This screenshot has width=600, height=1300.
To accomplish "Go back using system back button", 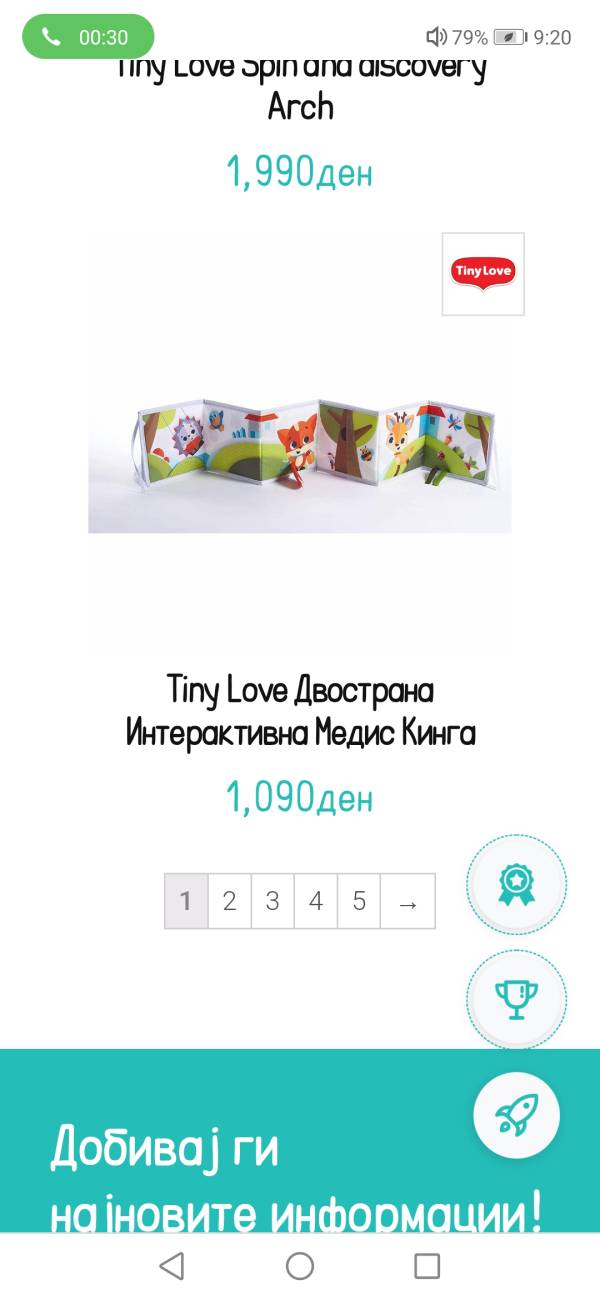I will (172, 1266).
